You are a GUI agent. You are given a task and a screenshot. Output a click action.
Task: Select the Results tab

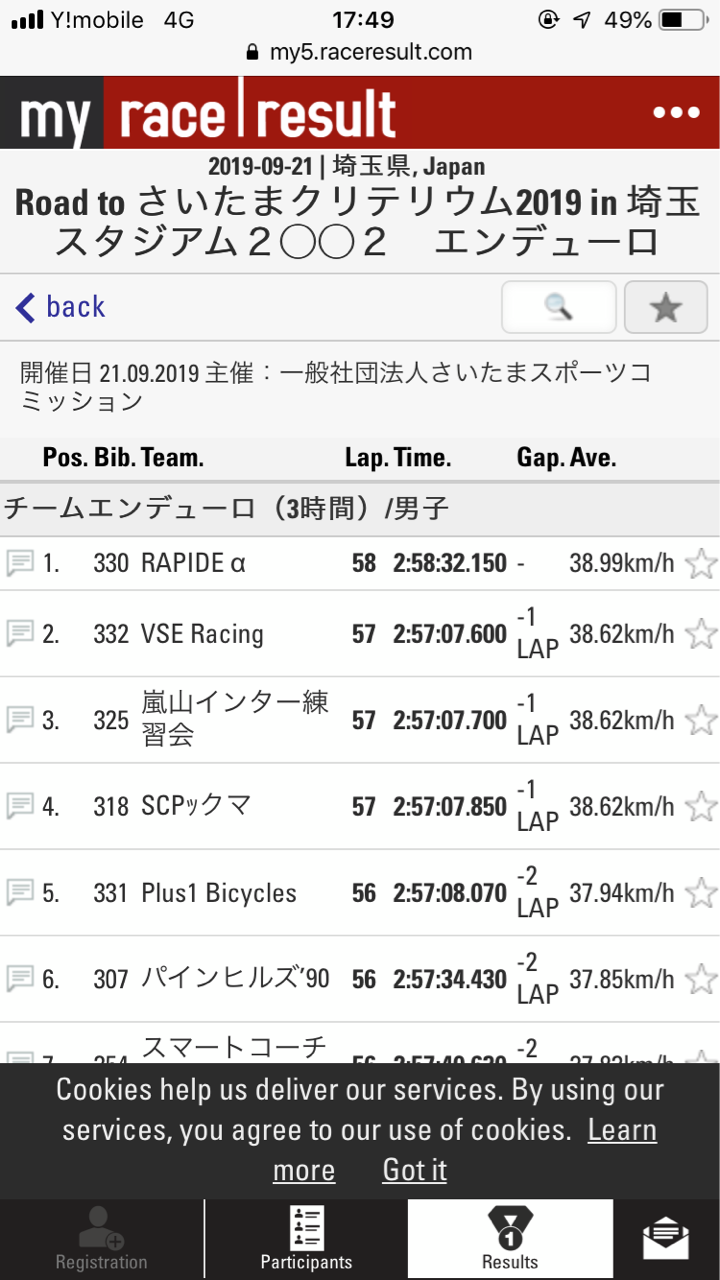pyautogui.click(x=510, y=1240)
